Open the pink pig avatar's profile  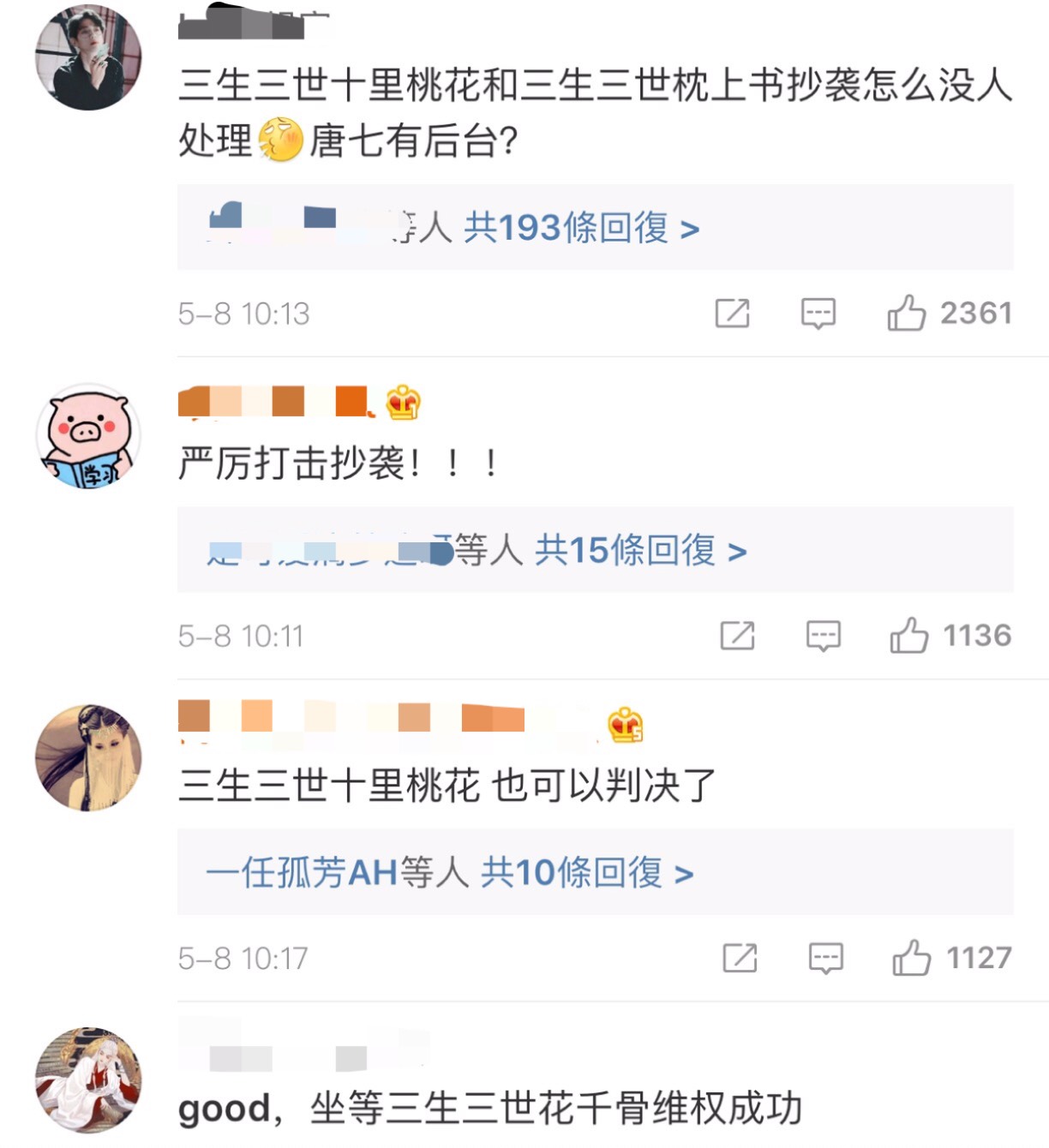point(88,436)
